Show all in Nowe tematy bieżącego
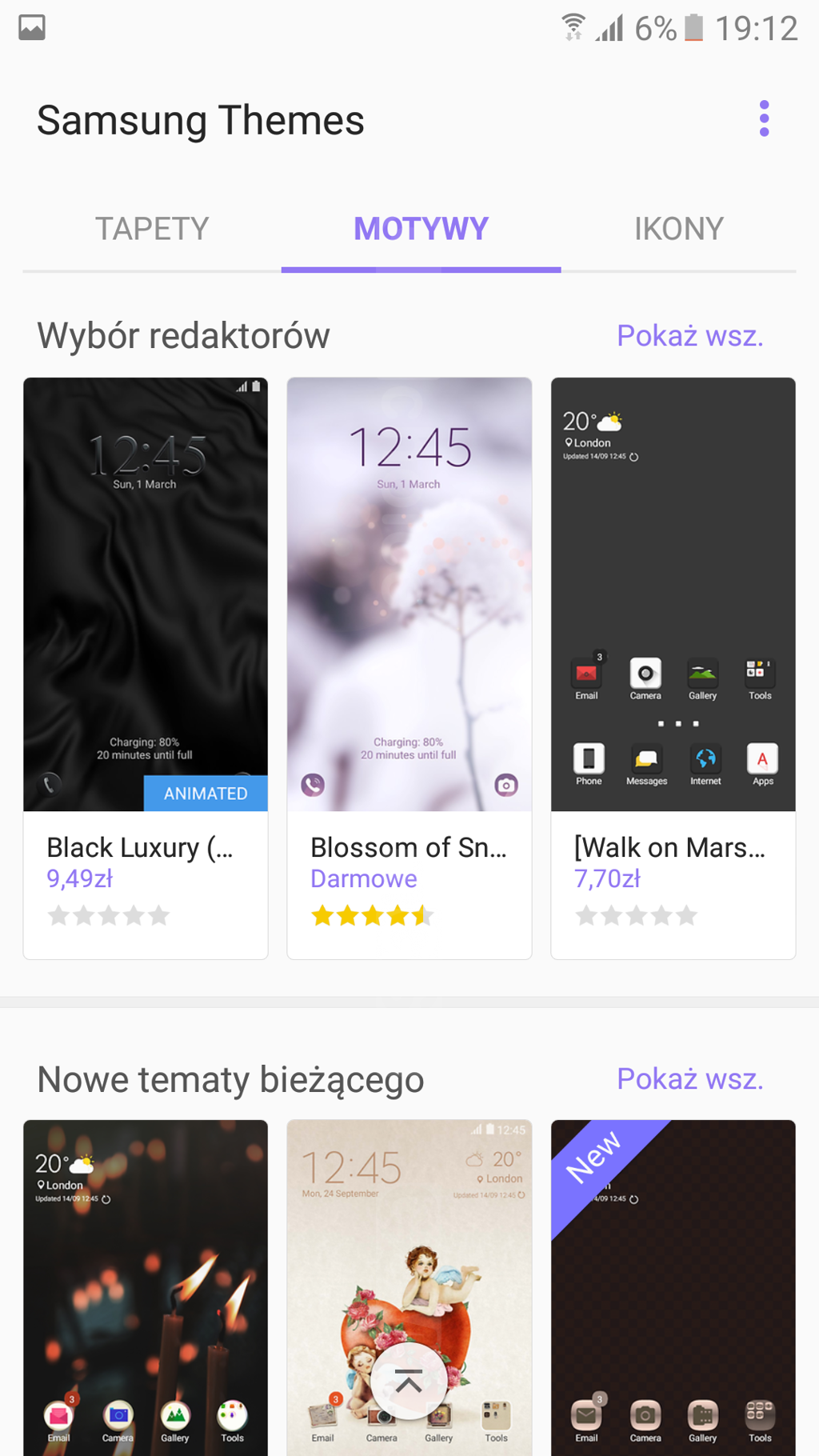The image size is (819, 1456). 689,1079
